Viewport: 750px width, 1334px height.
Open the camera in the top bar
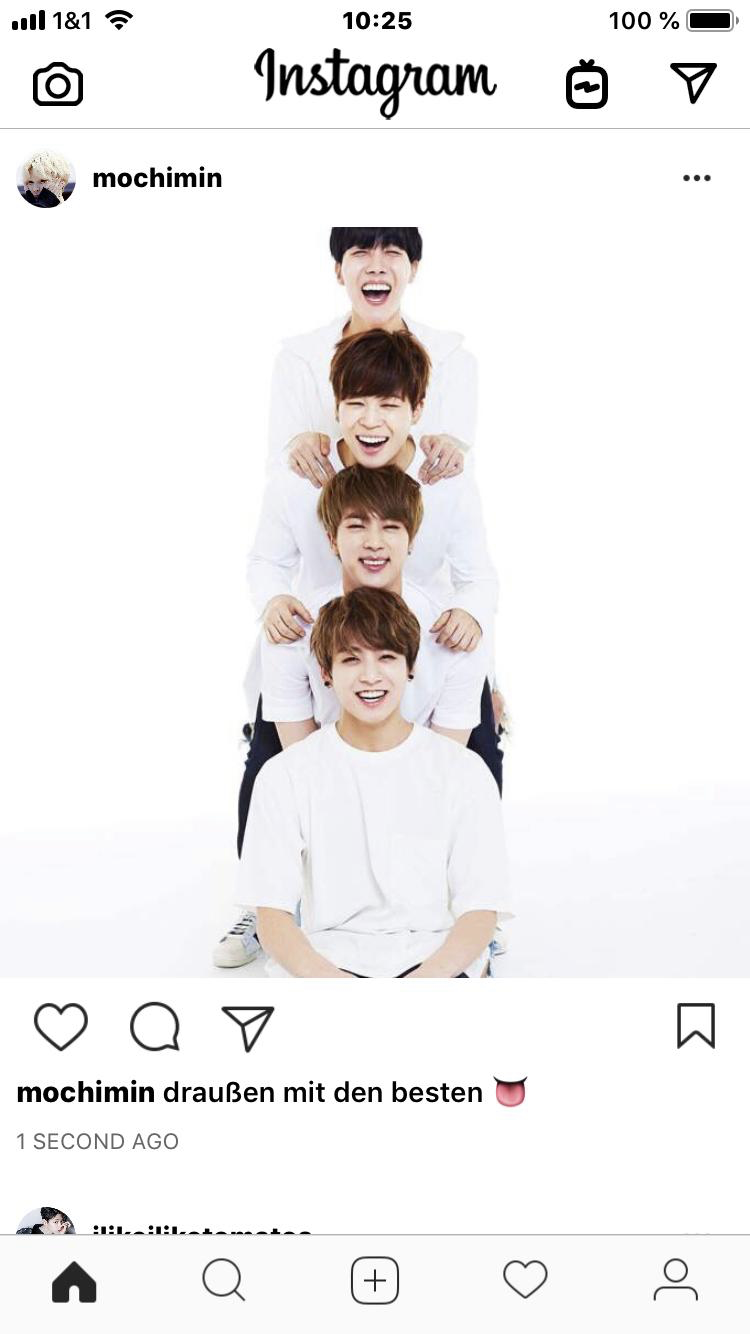pyautogui.click(x=58, y=85)
